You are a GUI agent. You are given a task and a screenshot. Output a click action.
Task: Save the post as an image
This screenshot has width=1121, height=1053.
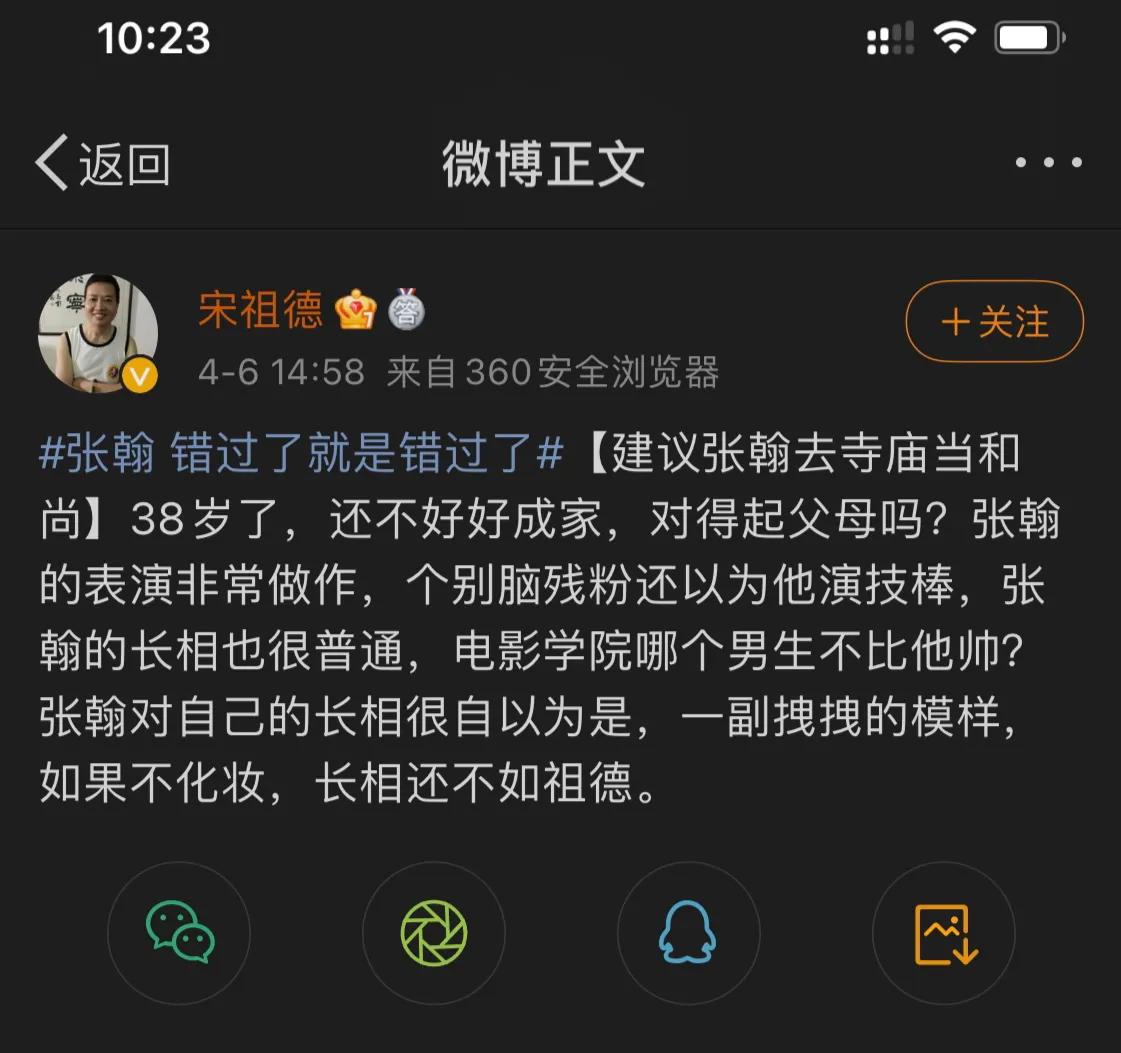[944, 934]
